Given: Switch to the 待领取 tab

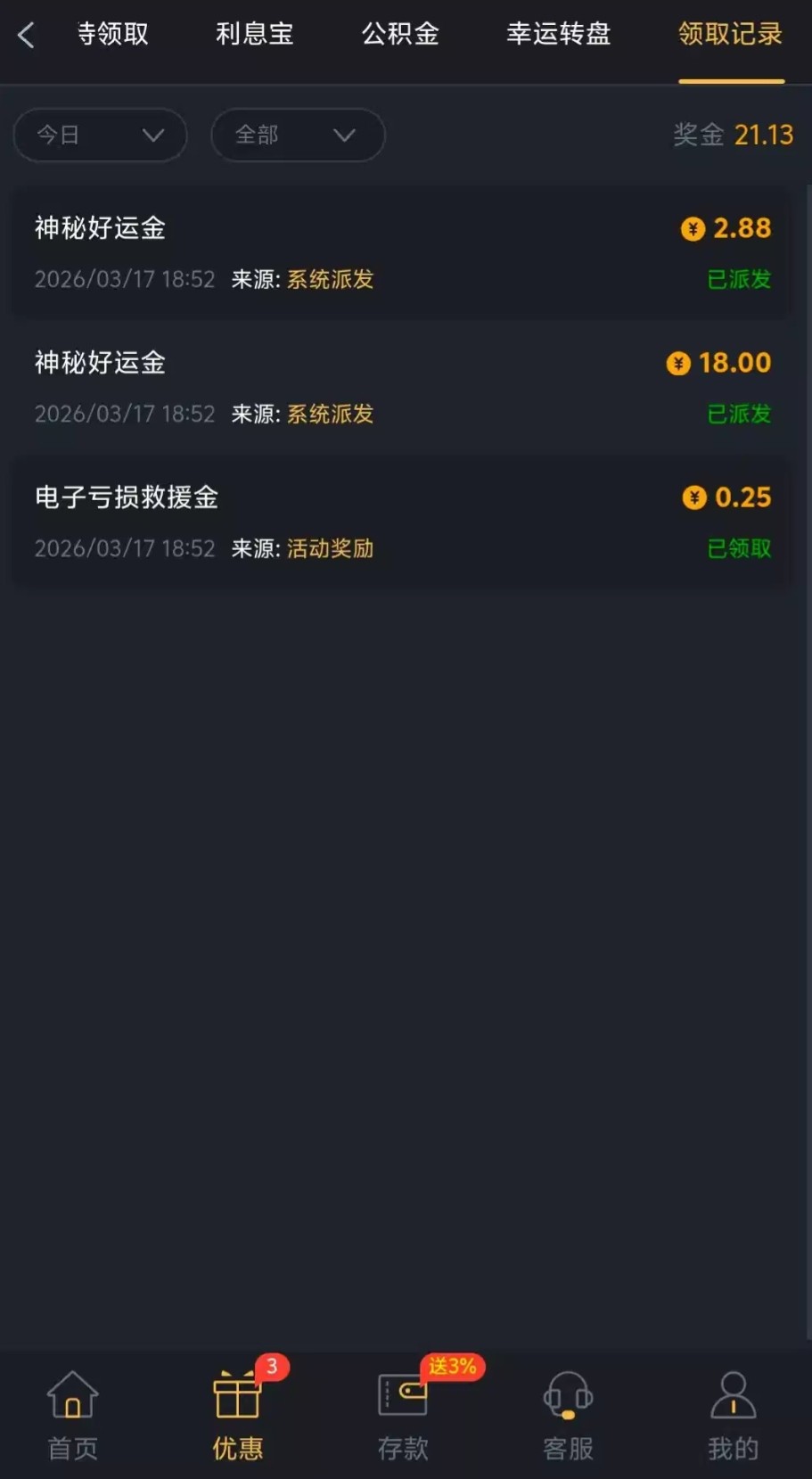Looking at the screenshot, I should (x=112, y=35).
